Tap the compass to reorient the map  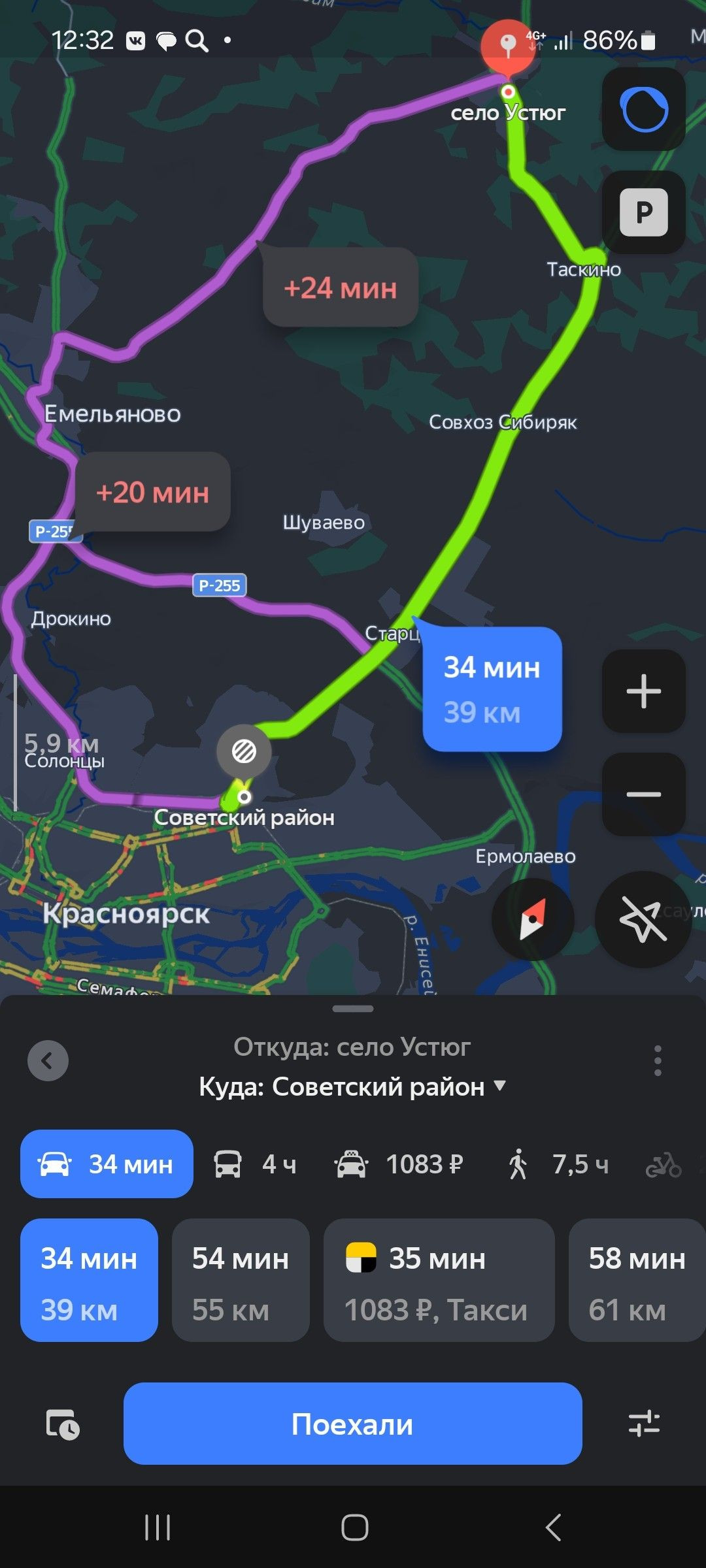(x=533, y=919)
